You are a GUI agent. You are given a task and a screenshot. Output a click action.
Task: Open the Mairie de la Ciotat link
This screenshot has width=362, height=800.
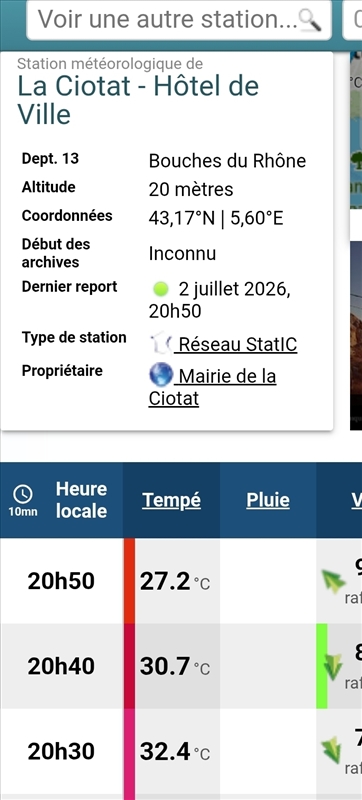213,387
